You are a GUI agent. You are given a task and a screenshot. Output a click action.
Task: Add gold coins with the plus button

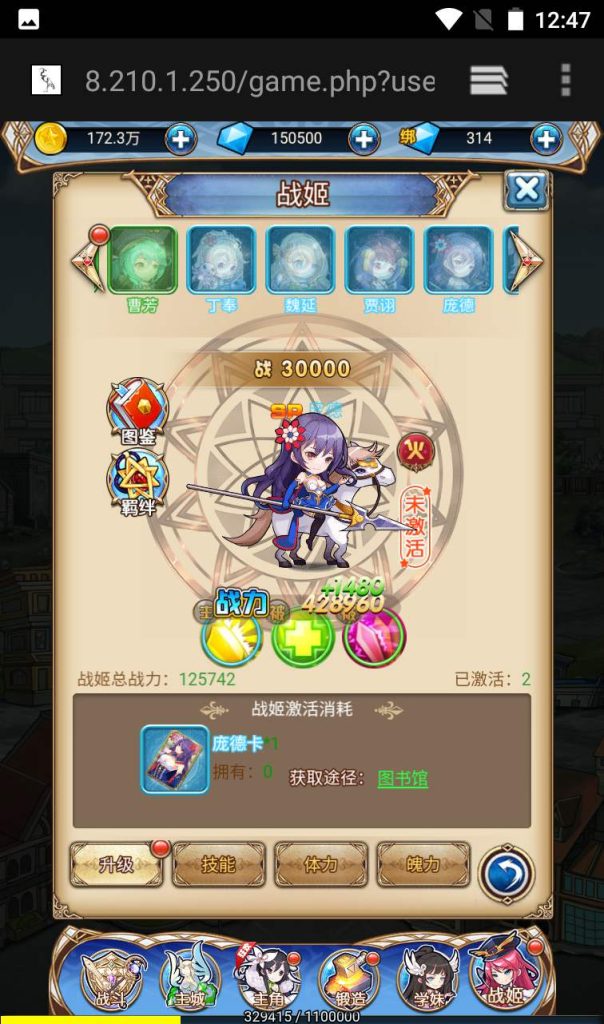coord(180,139)
